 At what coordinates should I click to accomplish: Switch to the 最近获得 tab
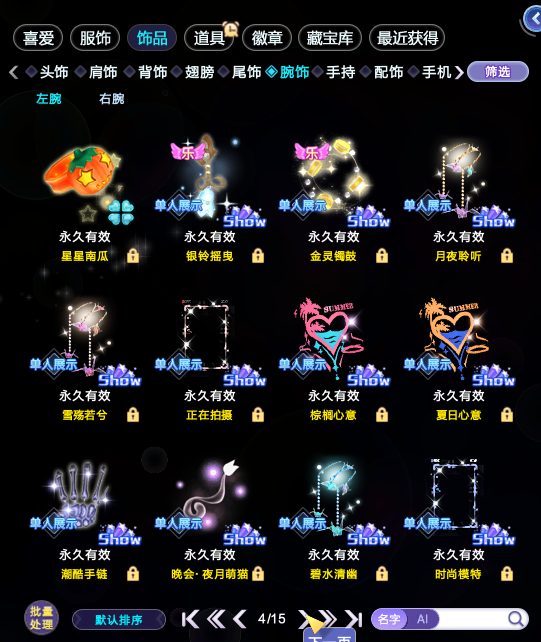coord(407,38)
